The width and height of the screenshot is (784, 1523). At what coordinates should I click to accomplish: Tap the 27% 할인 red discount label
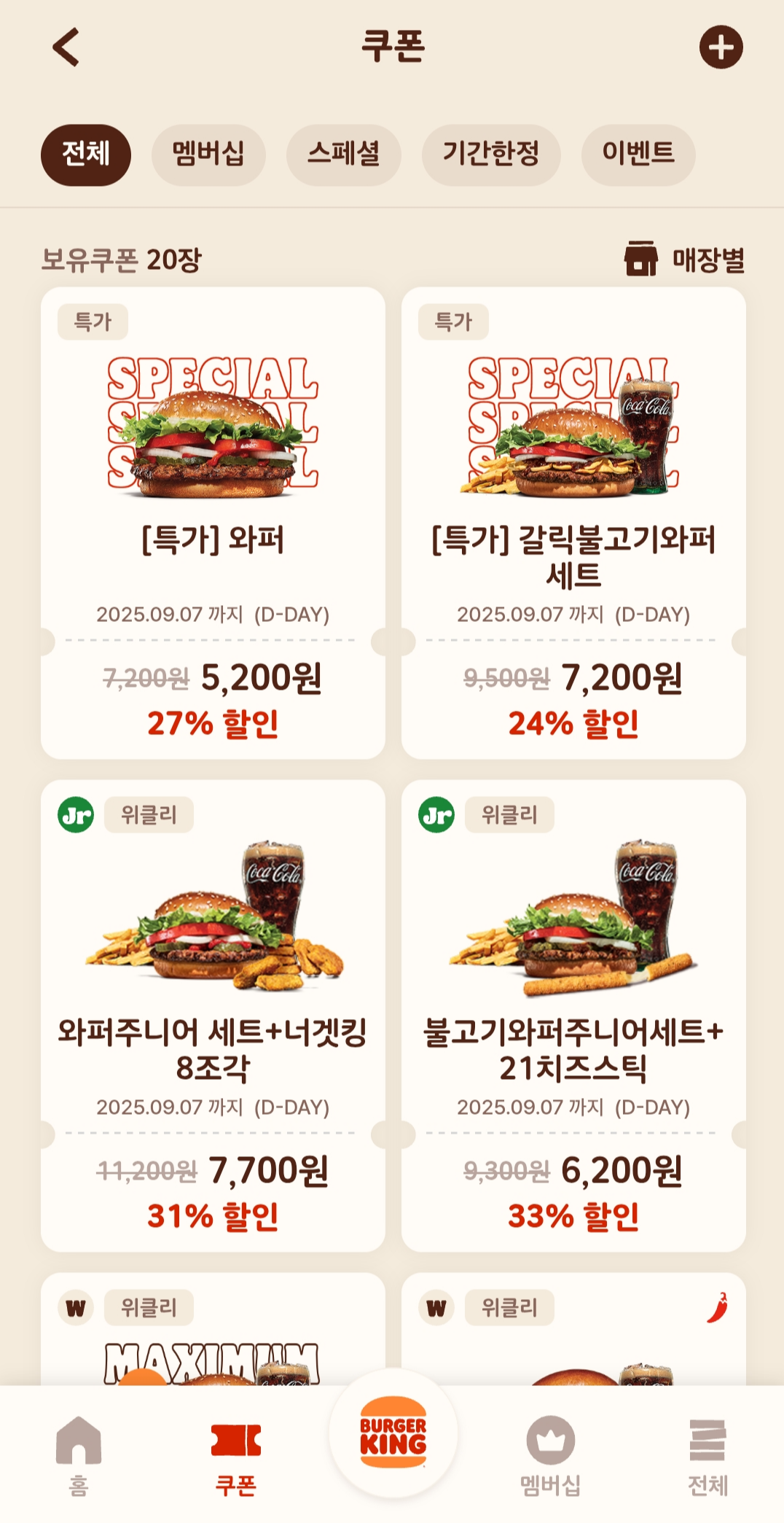click(211, 722)
